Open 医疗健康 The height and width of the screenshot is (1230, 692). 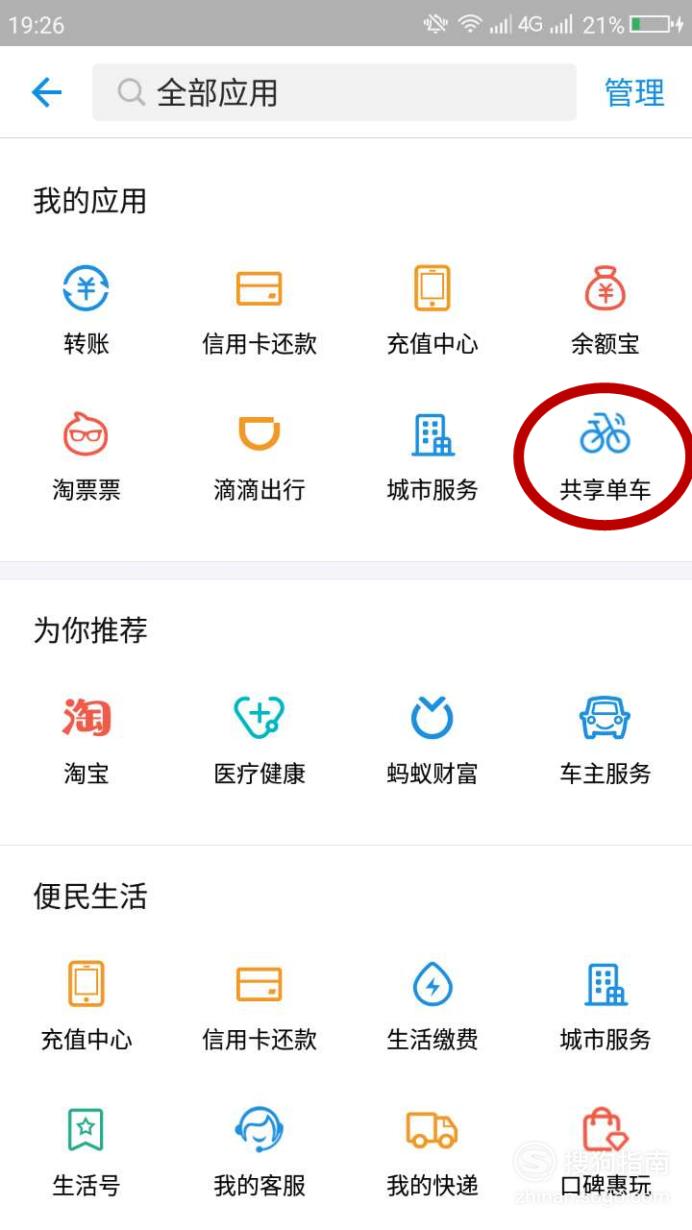point(259,741)
